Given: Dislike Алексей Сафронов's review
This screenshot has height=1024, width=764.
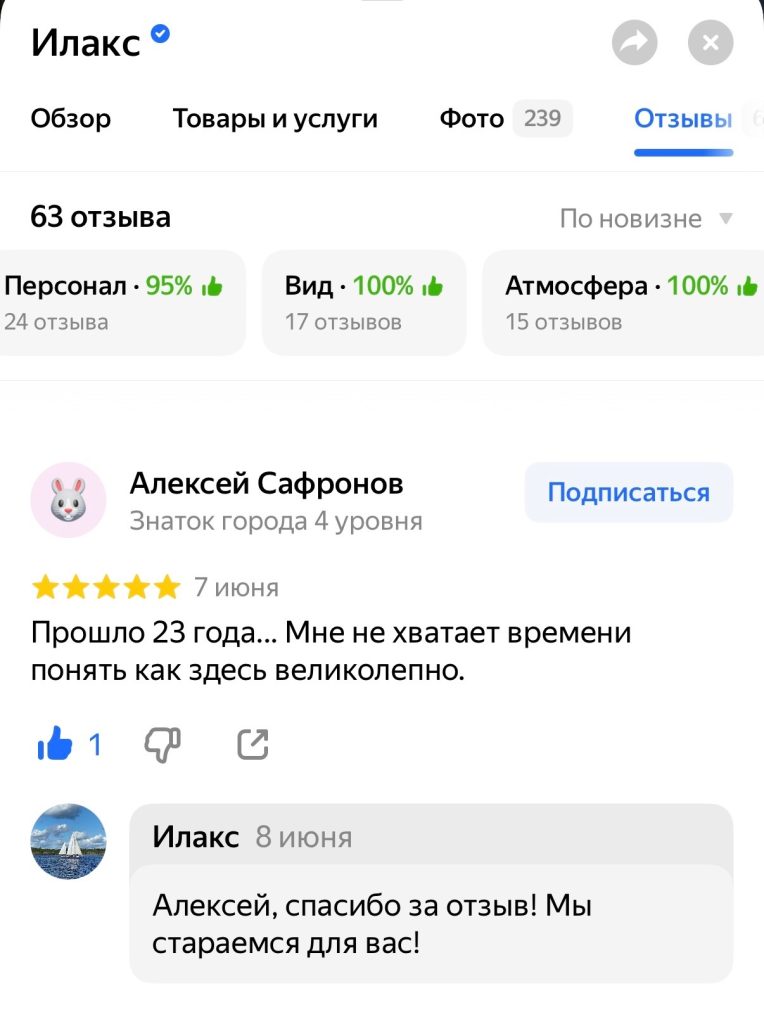Looking at the screenshot, I should click(162, 744).
